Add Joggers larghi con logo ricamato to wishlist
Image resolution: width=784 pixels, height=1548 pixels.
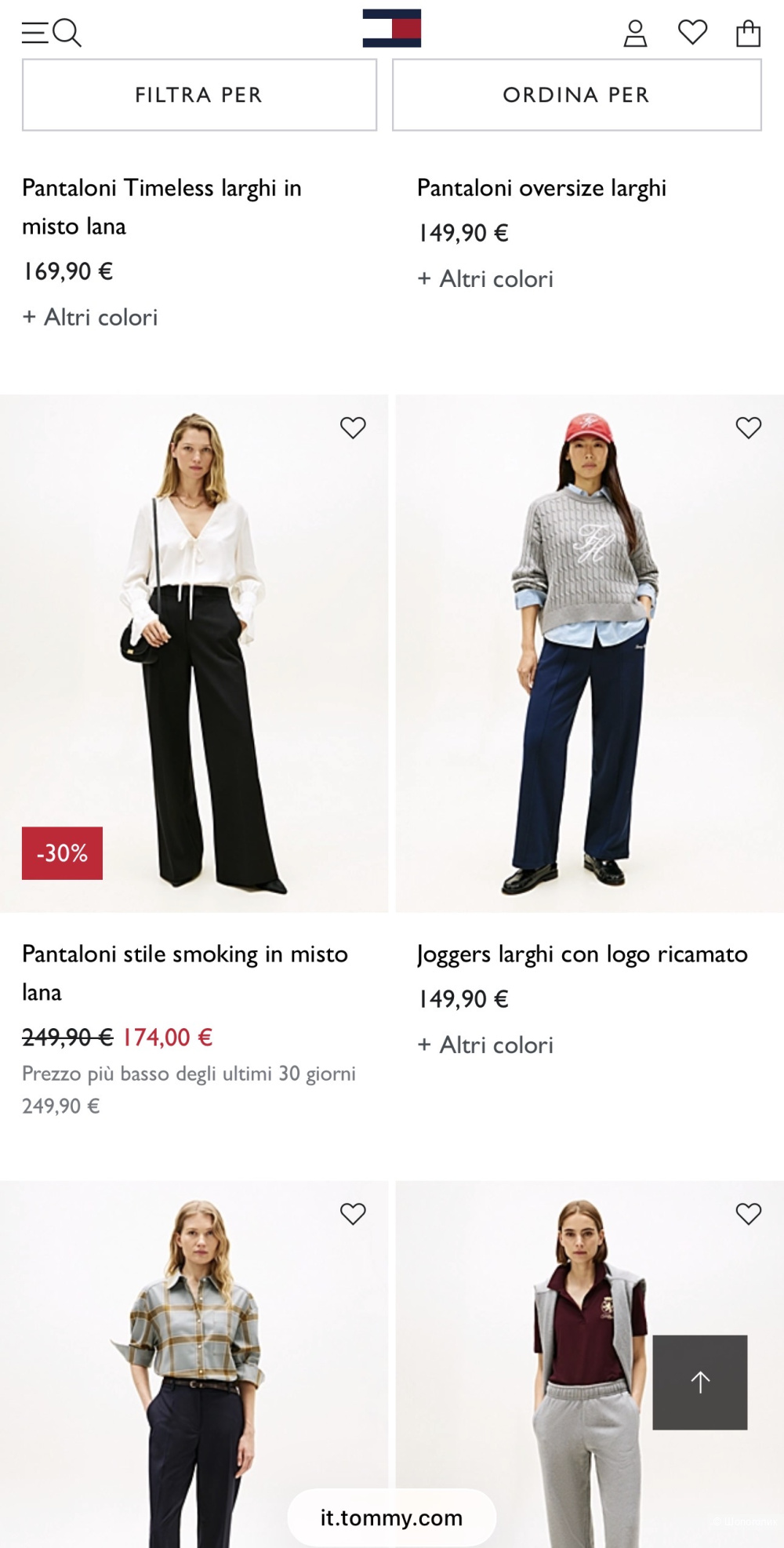pos(749,427)
